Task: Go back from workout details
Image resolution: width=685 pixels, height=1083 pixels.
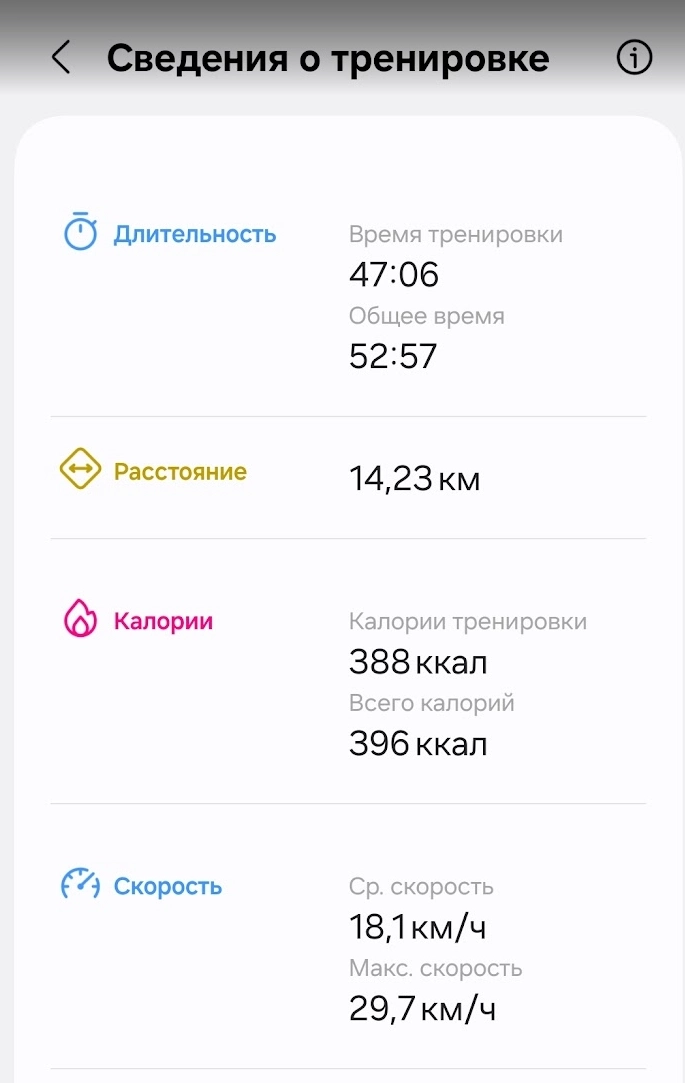Action: pos(61,58)
